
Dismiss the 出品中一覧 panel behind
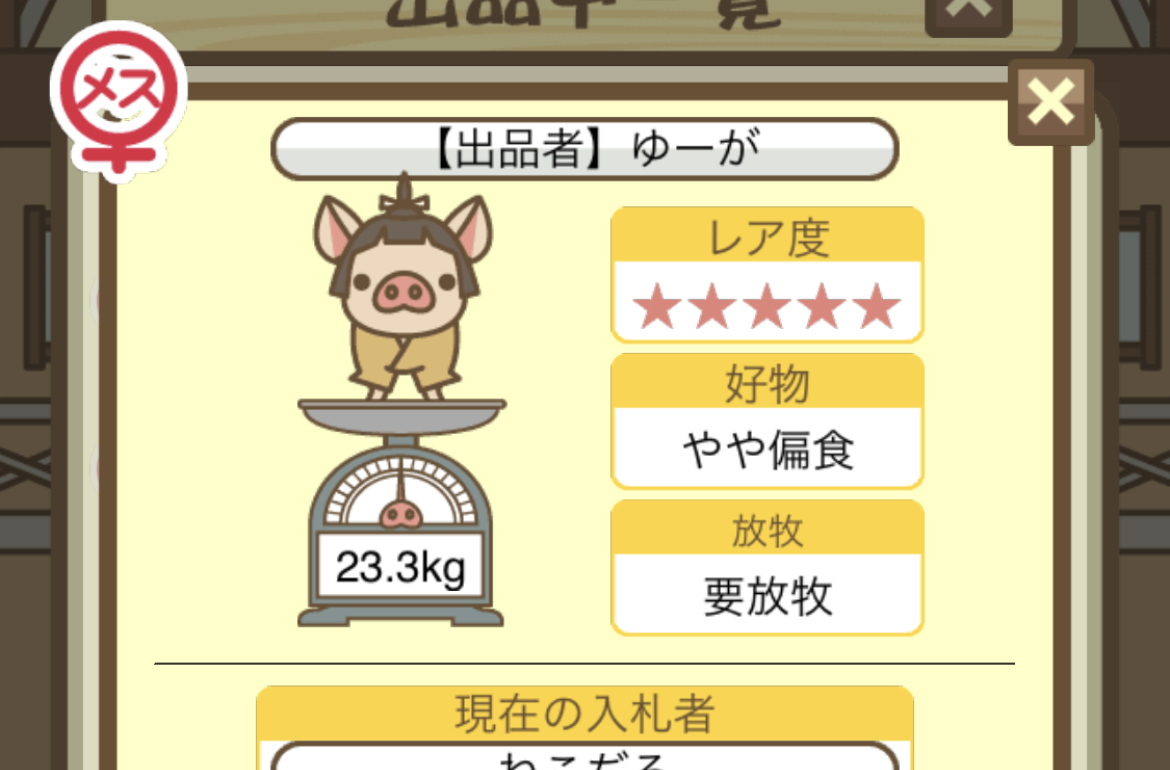[966, 14]
